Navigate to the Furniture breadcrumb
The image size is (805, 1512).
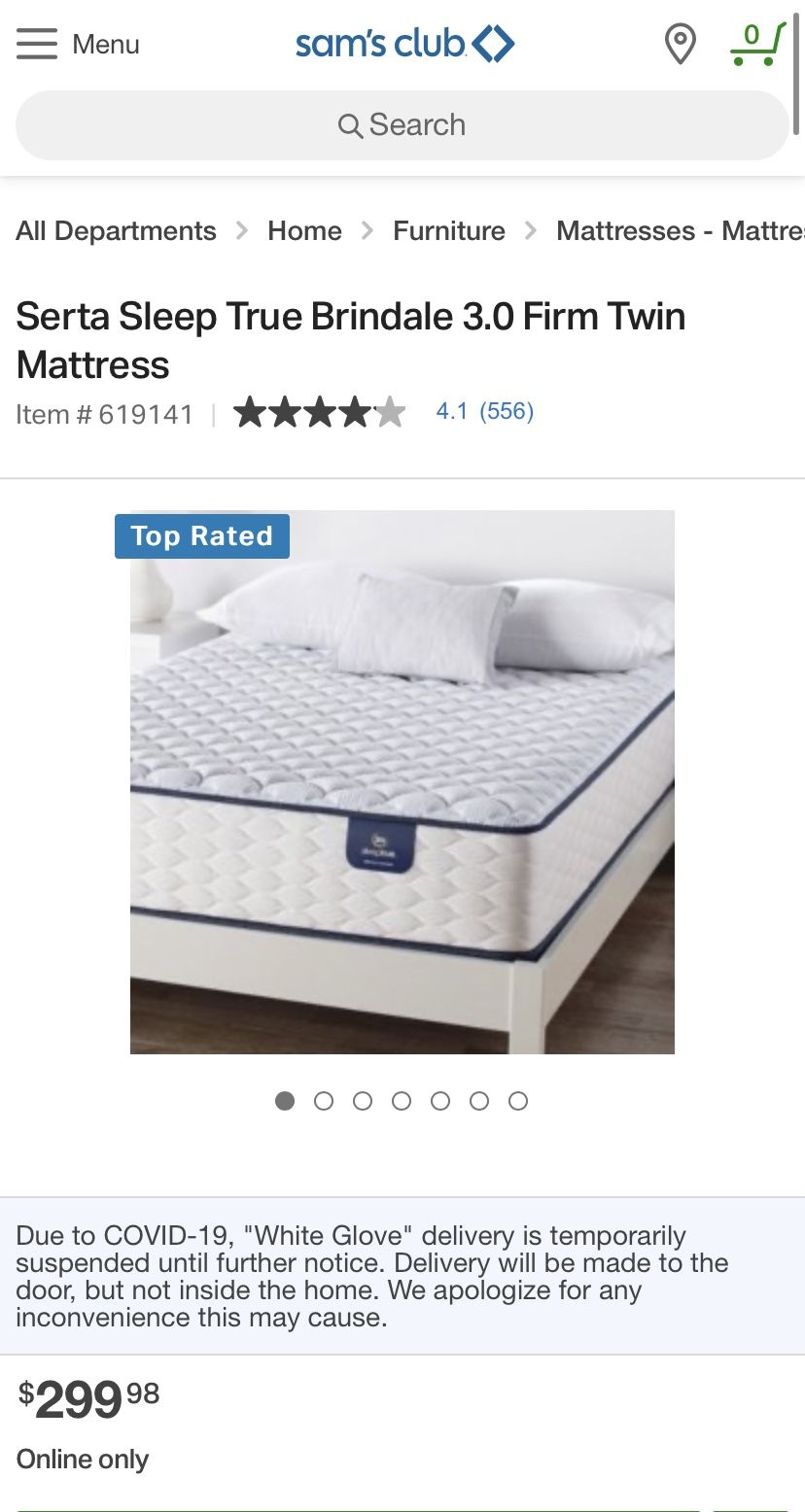[448, 231]
